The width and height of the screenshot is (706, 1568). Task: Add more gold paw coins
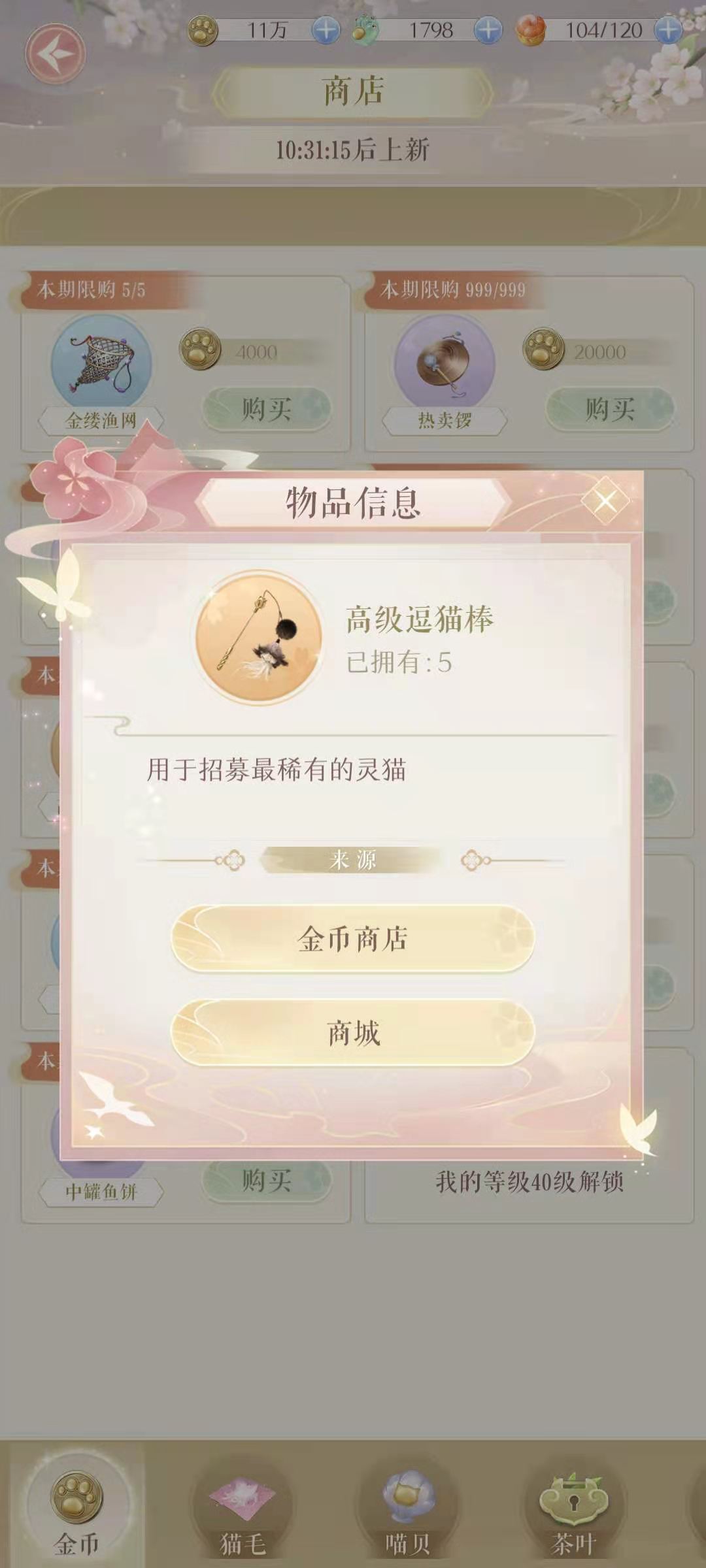[x=326, y=30]
